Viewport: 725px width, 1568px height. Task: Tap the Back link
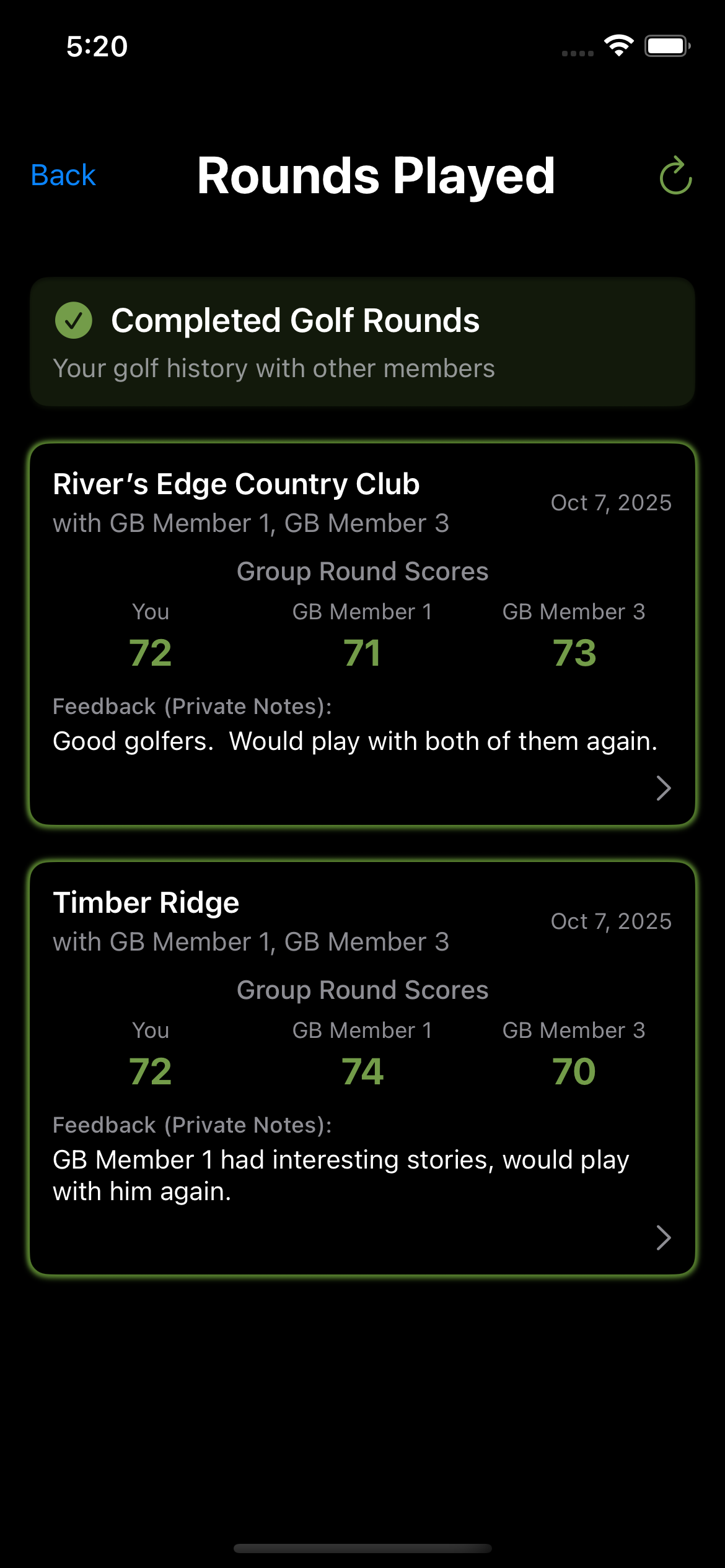62,175
